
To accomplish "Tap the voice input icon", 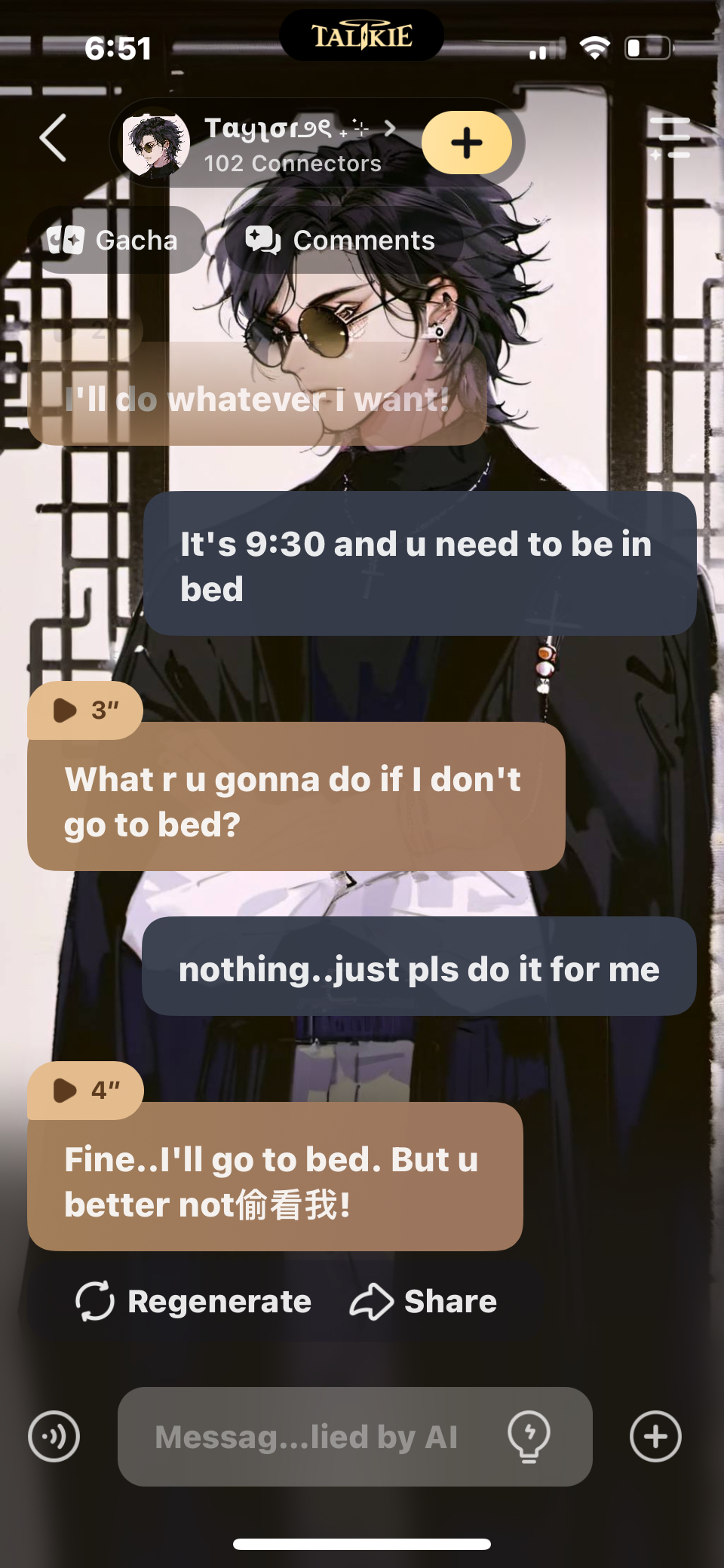I will point(54,1436).
